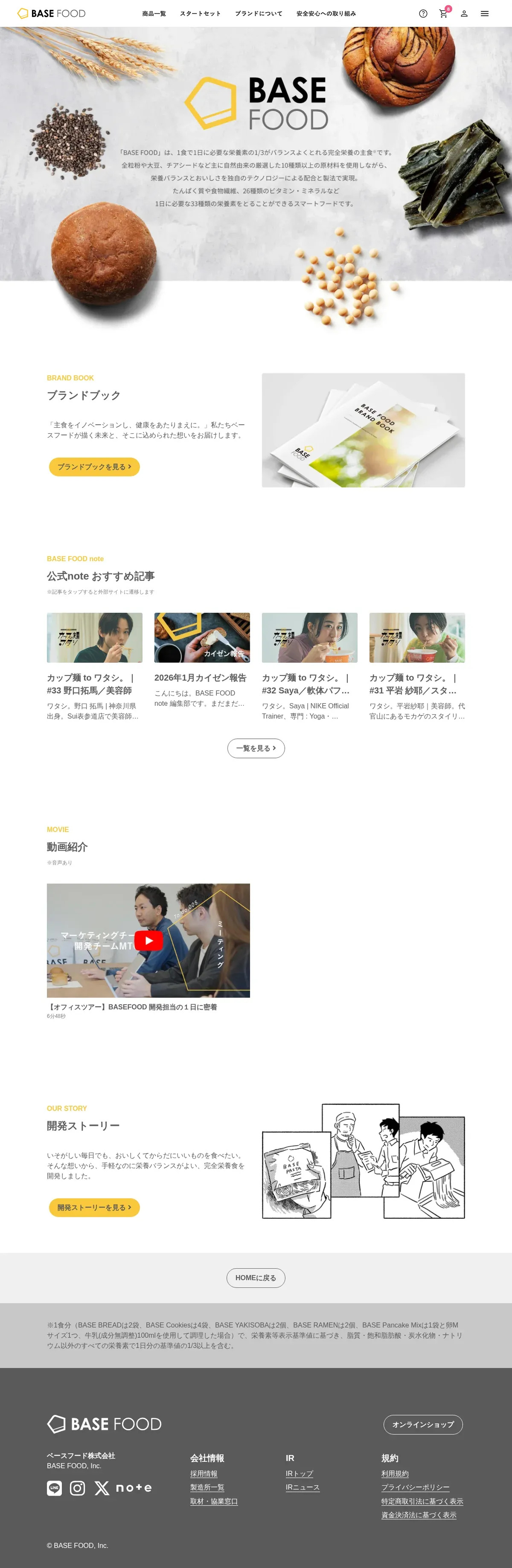Open 採用情報 link

click(x=204, y=1474)
